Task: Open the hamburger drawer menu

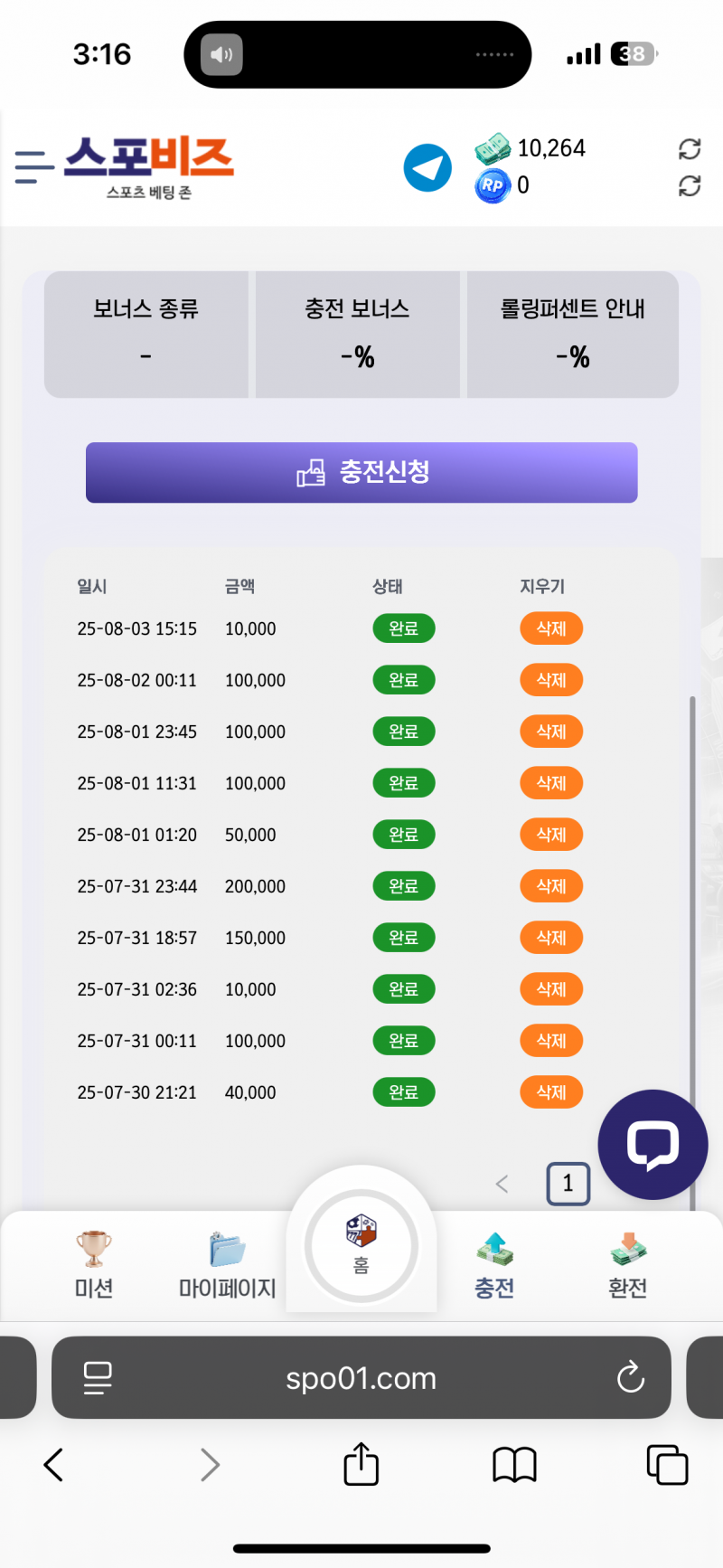Action: [x=34, y=167]
